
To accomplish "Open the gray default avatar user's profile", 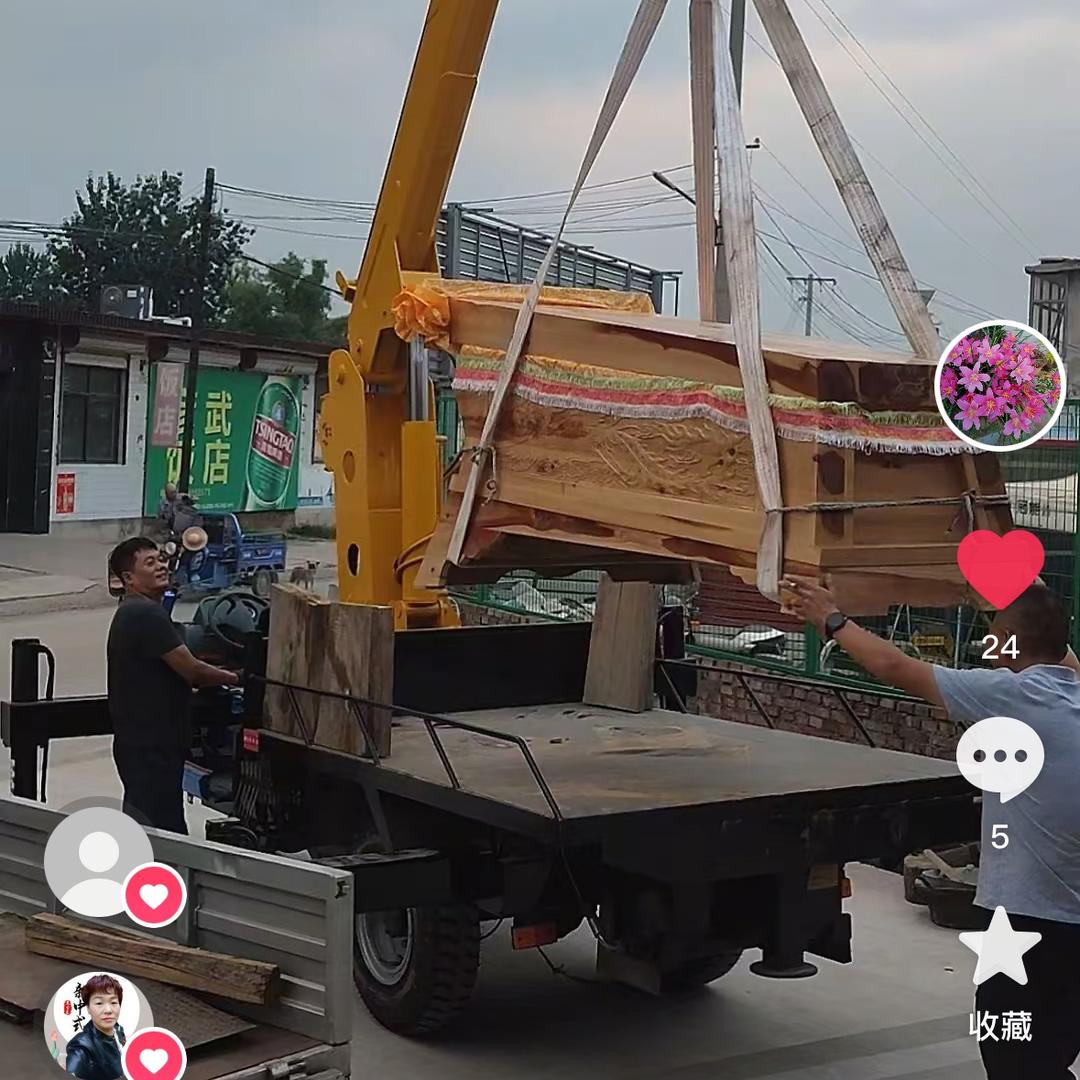I will click(98, 861).
